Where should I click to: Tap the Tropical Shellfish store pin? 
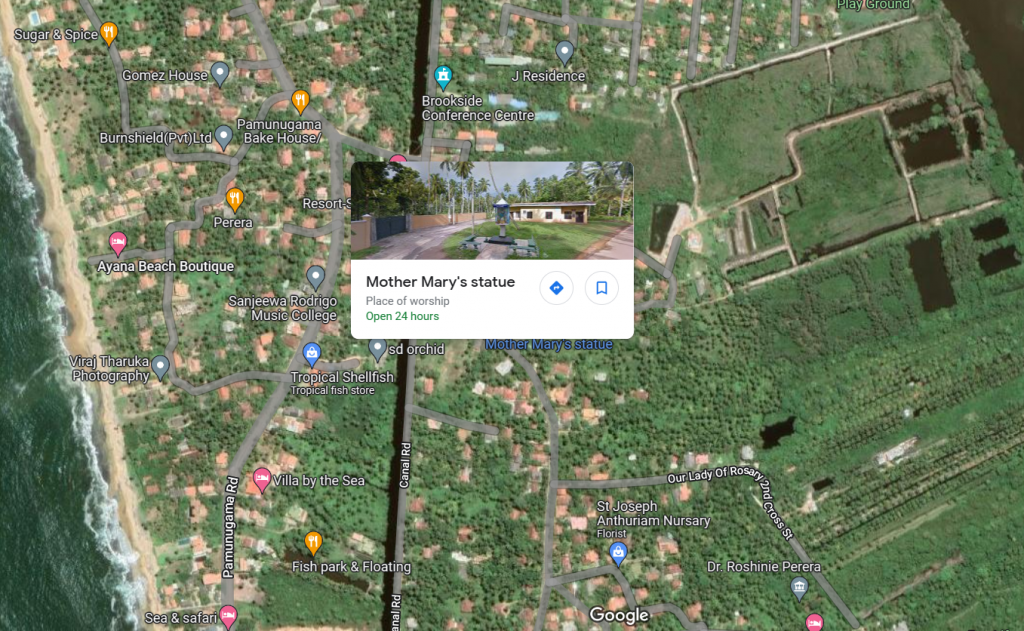pos(312,354)
